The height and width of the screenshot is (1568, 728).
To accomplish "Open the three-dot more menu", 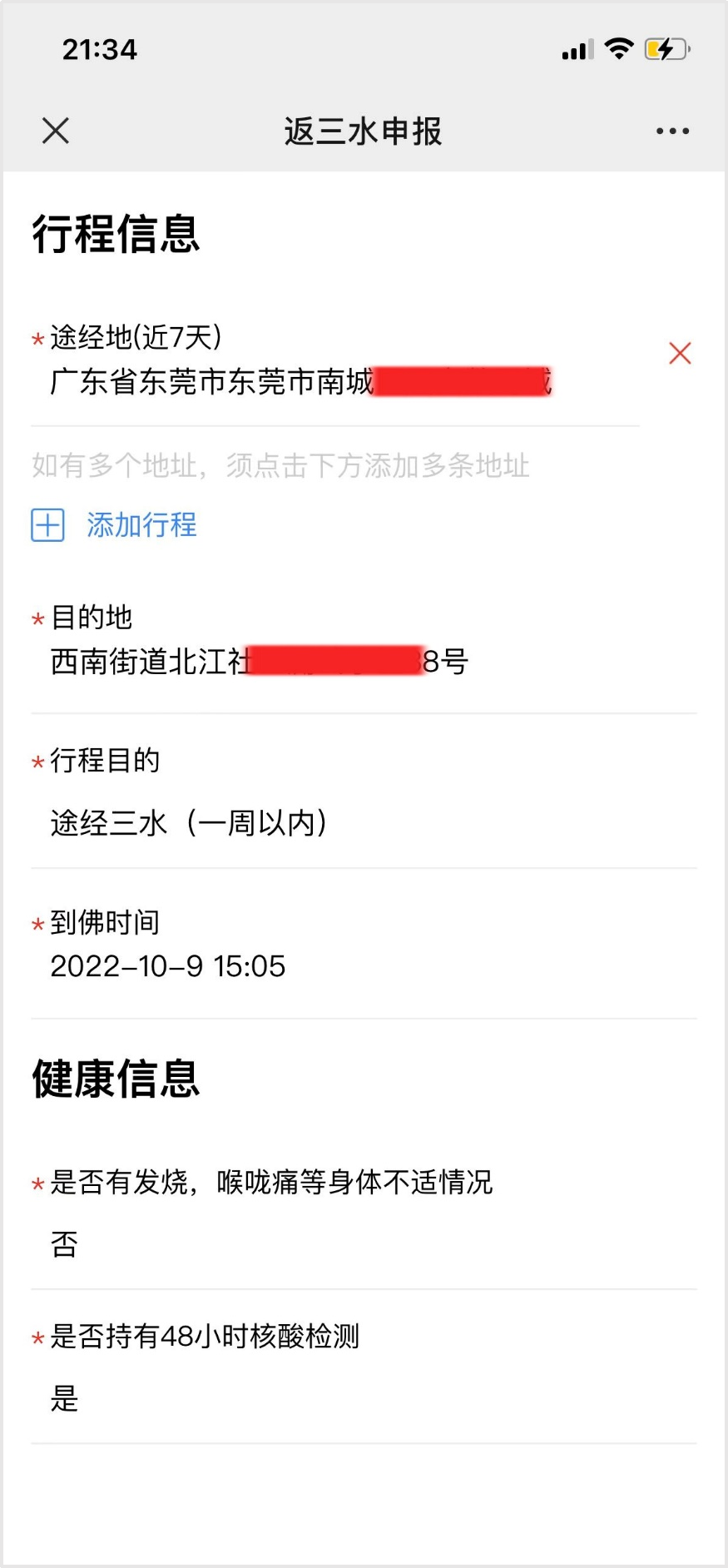I will point(672,131).
